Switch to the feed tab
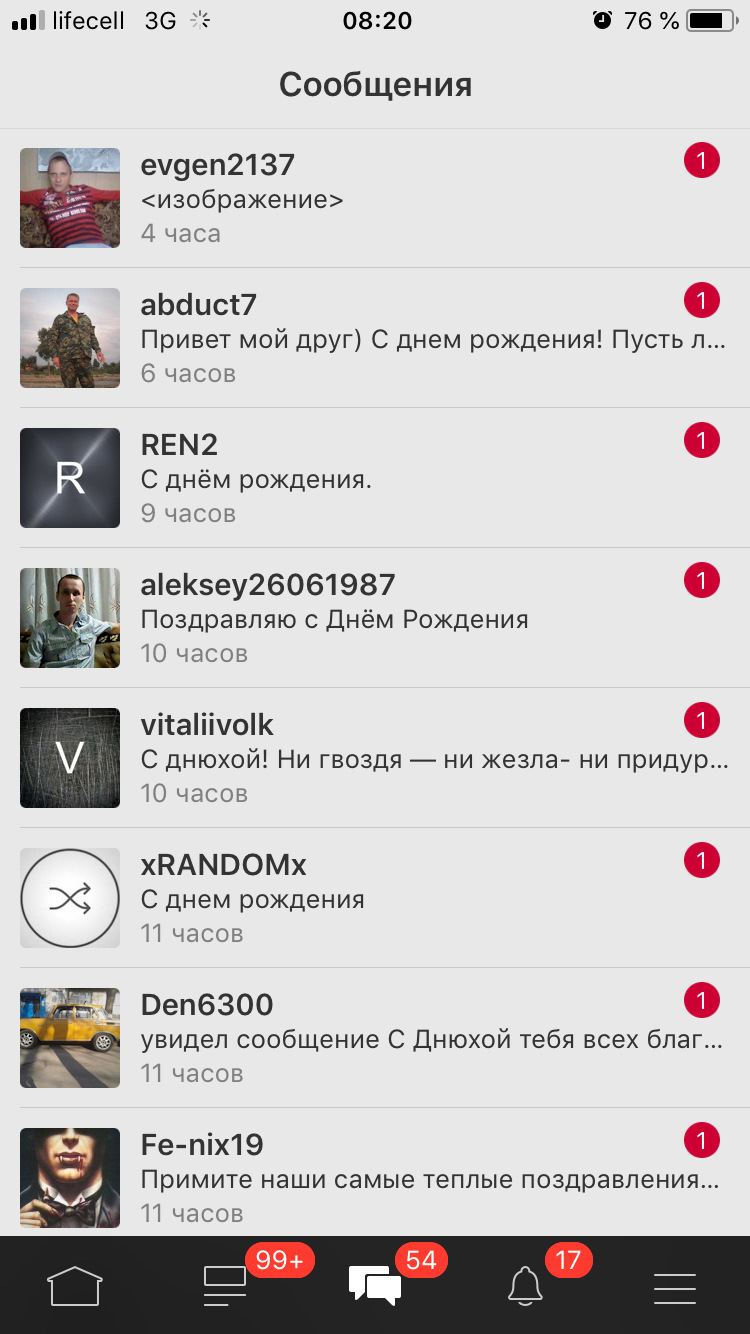Image resolution: width=750 pixels, height=1334 pixels. (225, 1285)
